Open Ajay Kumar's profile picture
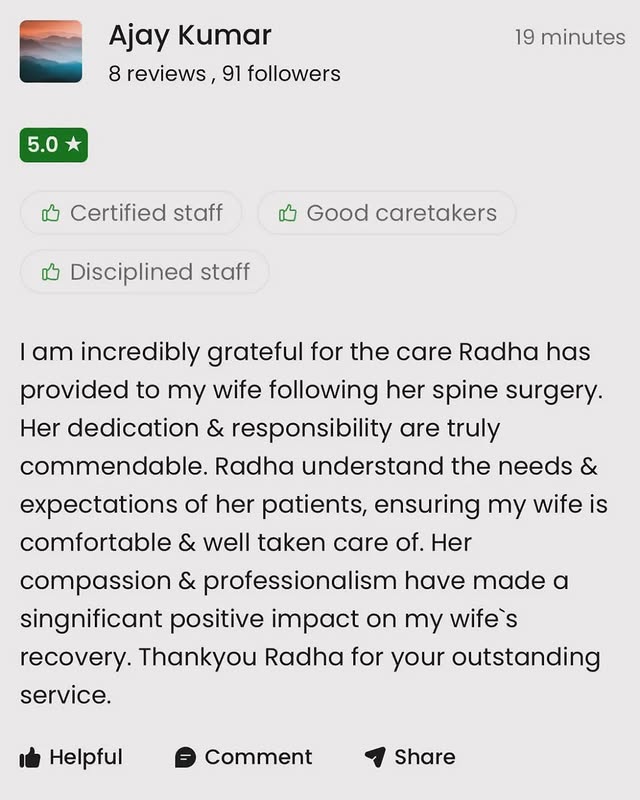Viewport: 640px width, 800px height. tap(51, 51)
